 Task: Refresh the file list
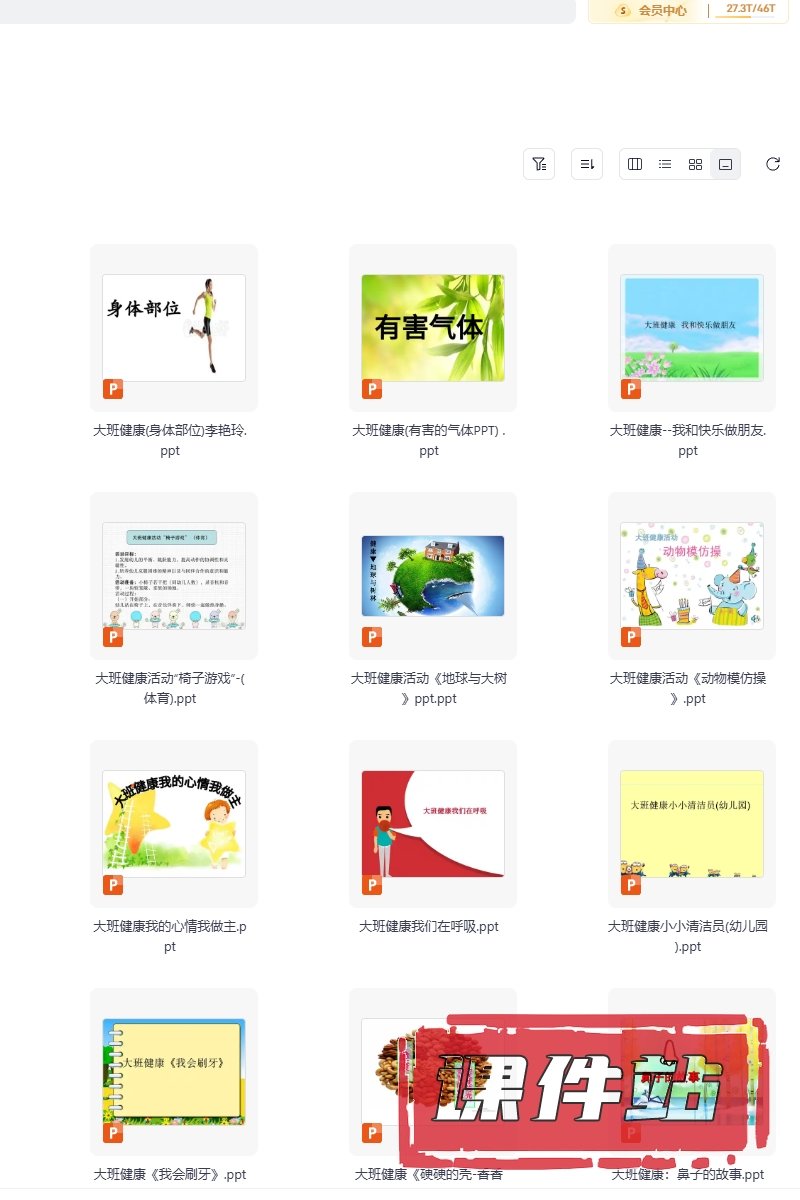[772, 164]
